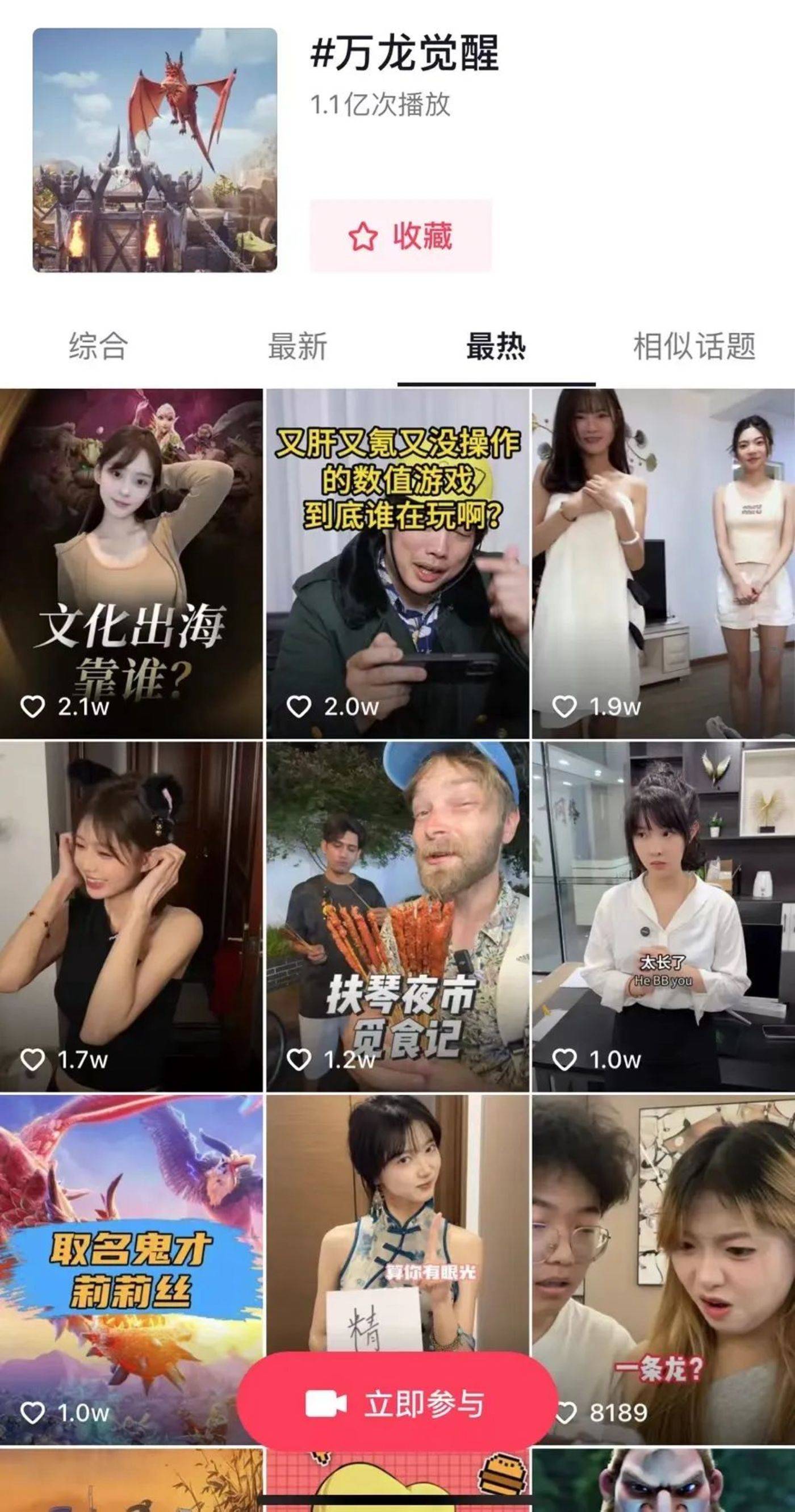Open the video with 1.7w likes
The width and height of the screenshot is (795, 1512).
click(131, 916)
